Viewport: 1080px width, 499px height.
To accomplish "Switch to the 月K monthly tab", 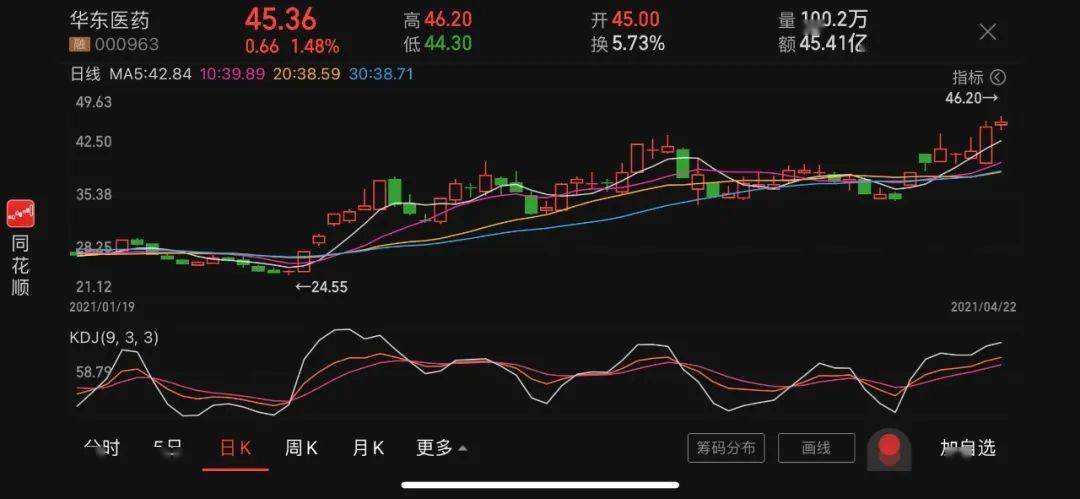I will 368,448.
